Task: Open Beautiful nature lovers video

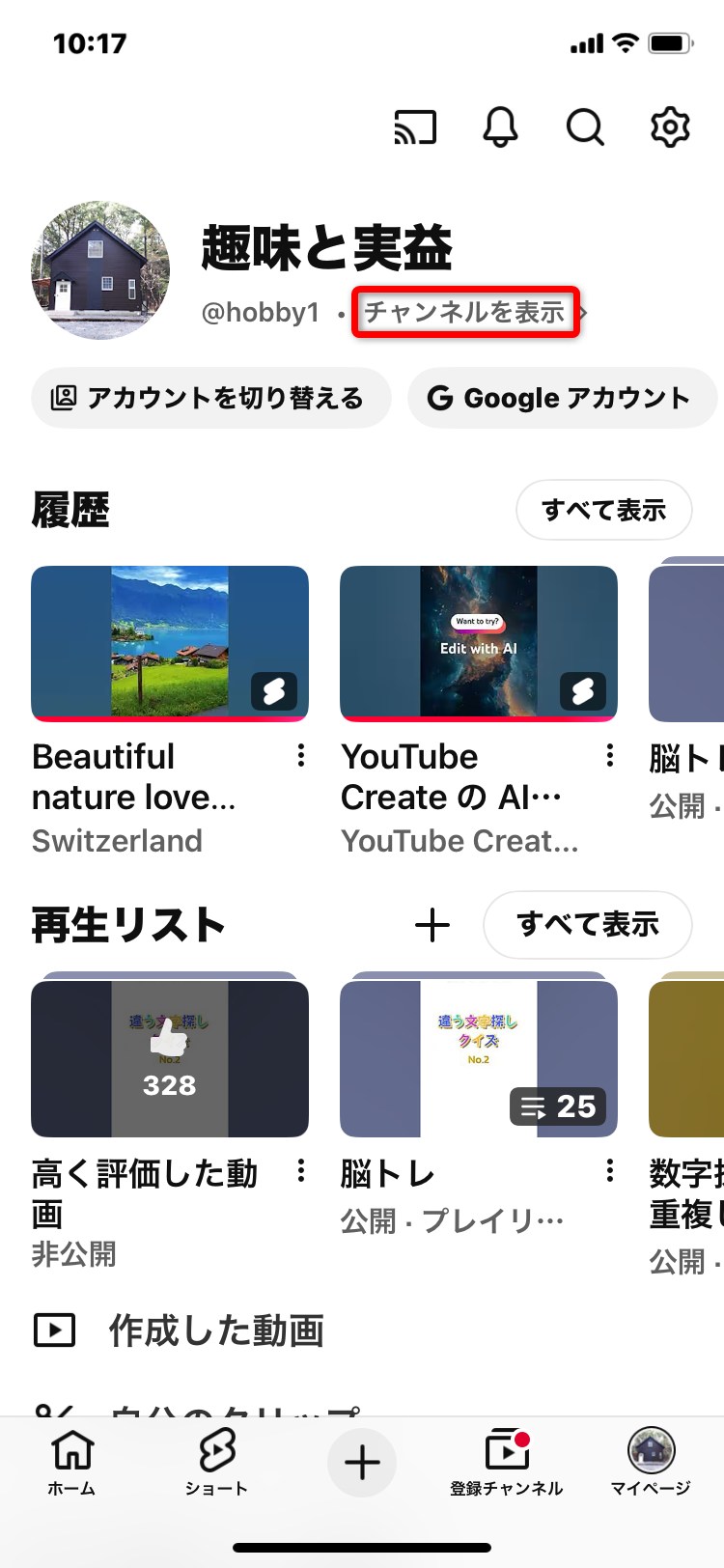Action: tap(170, 643)
